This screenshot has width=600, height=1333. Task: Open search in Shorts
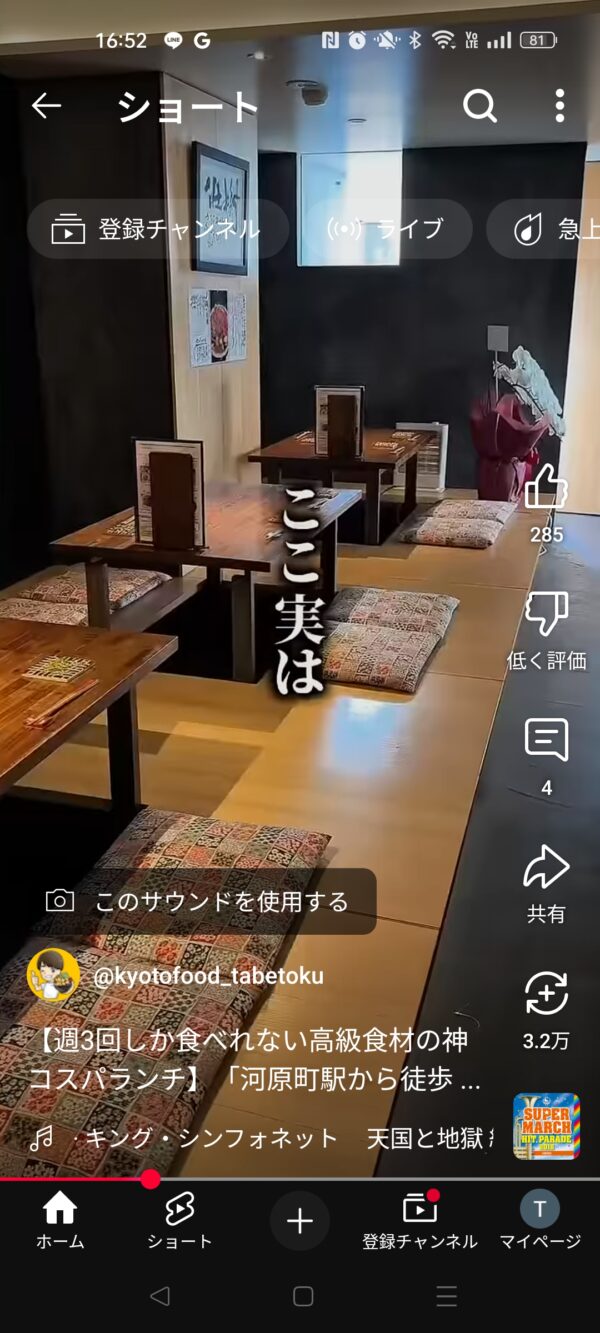pyautogui.click(x=480, y=106)
